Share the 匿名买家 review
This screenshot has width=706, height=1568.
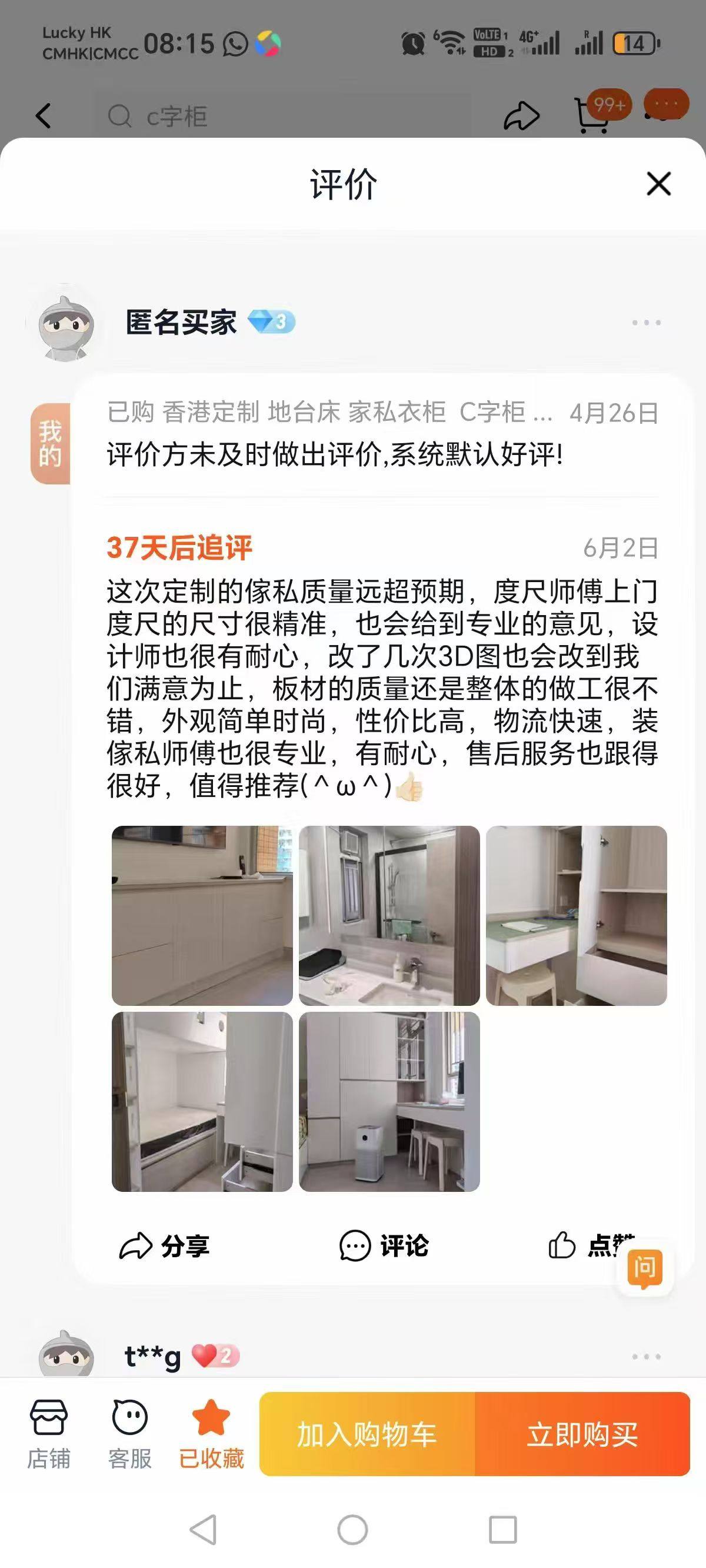[x=164, y=1245]
